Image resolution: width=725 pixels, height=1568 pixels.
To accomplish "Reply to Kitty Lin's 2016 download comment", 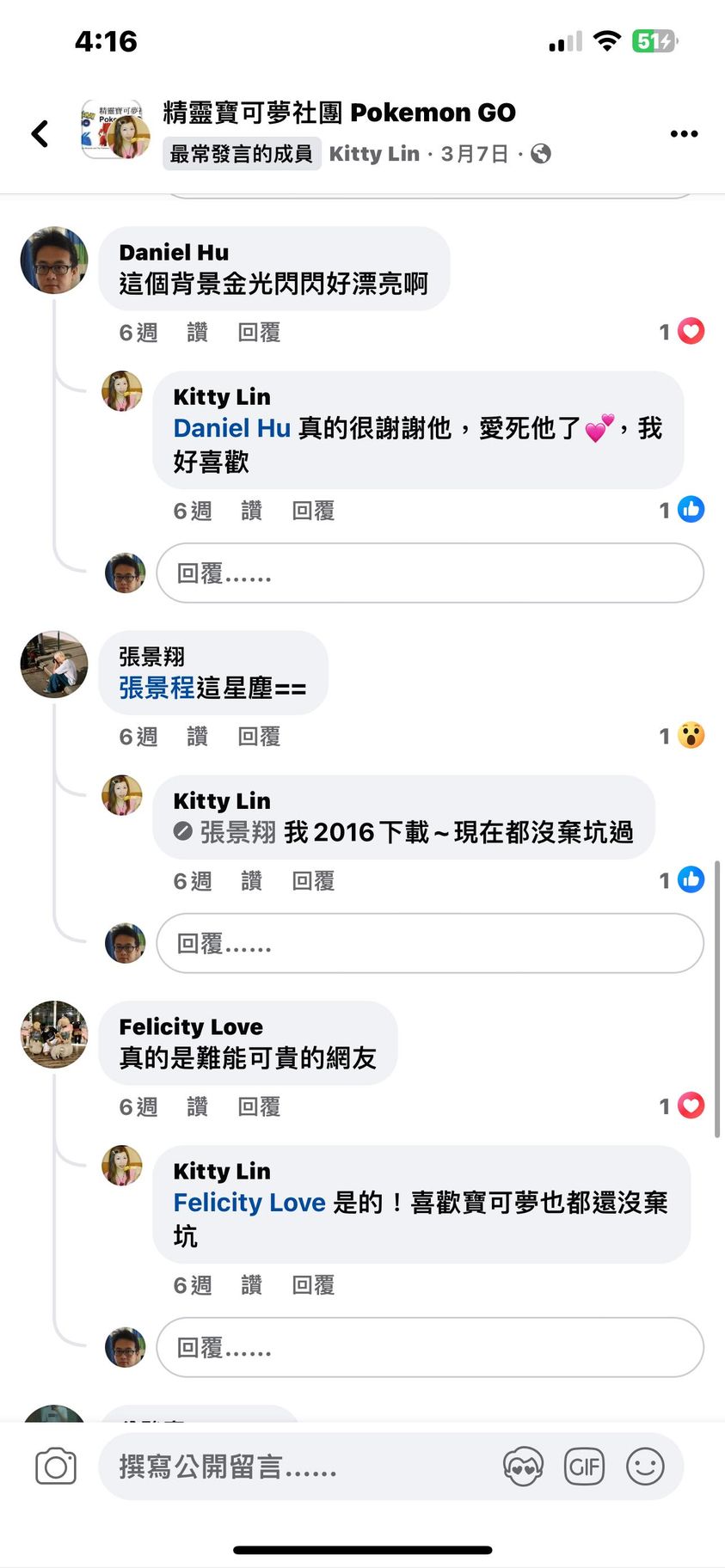I will [x=313, y=881].
